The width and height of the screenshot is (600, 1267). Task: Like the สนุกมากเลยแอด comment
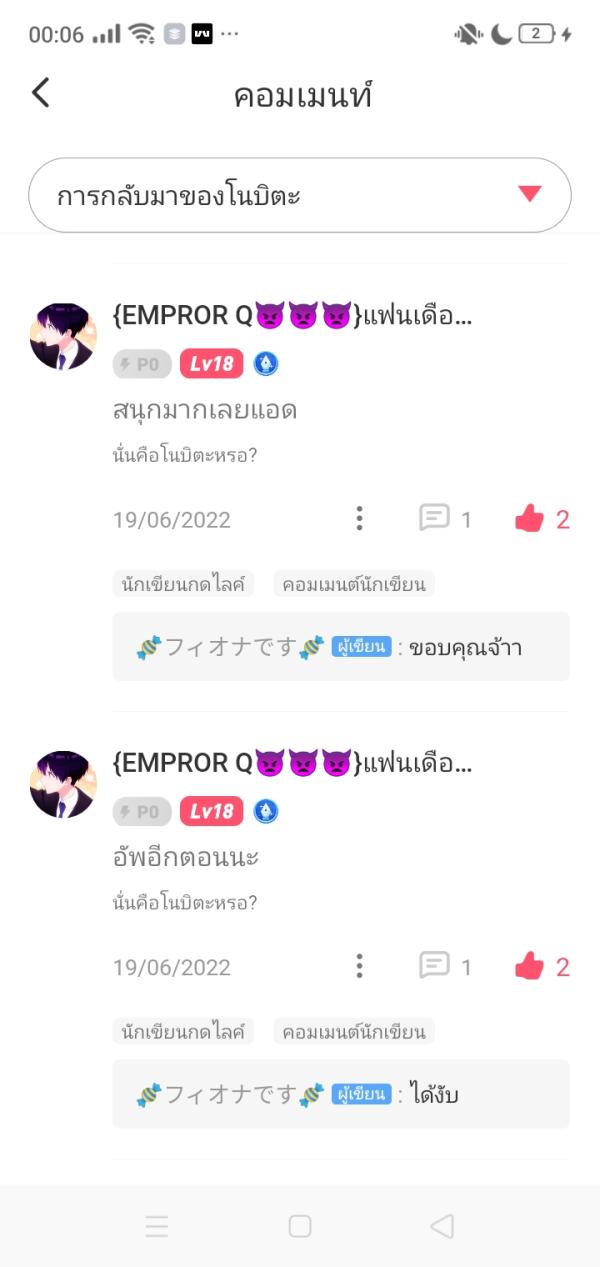pyautogui.click(x=542, y=519)
